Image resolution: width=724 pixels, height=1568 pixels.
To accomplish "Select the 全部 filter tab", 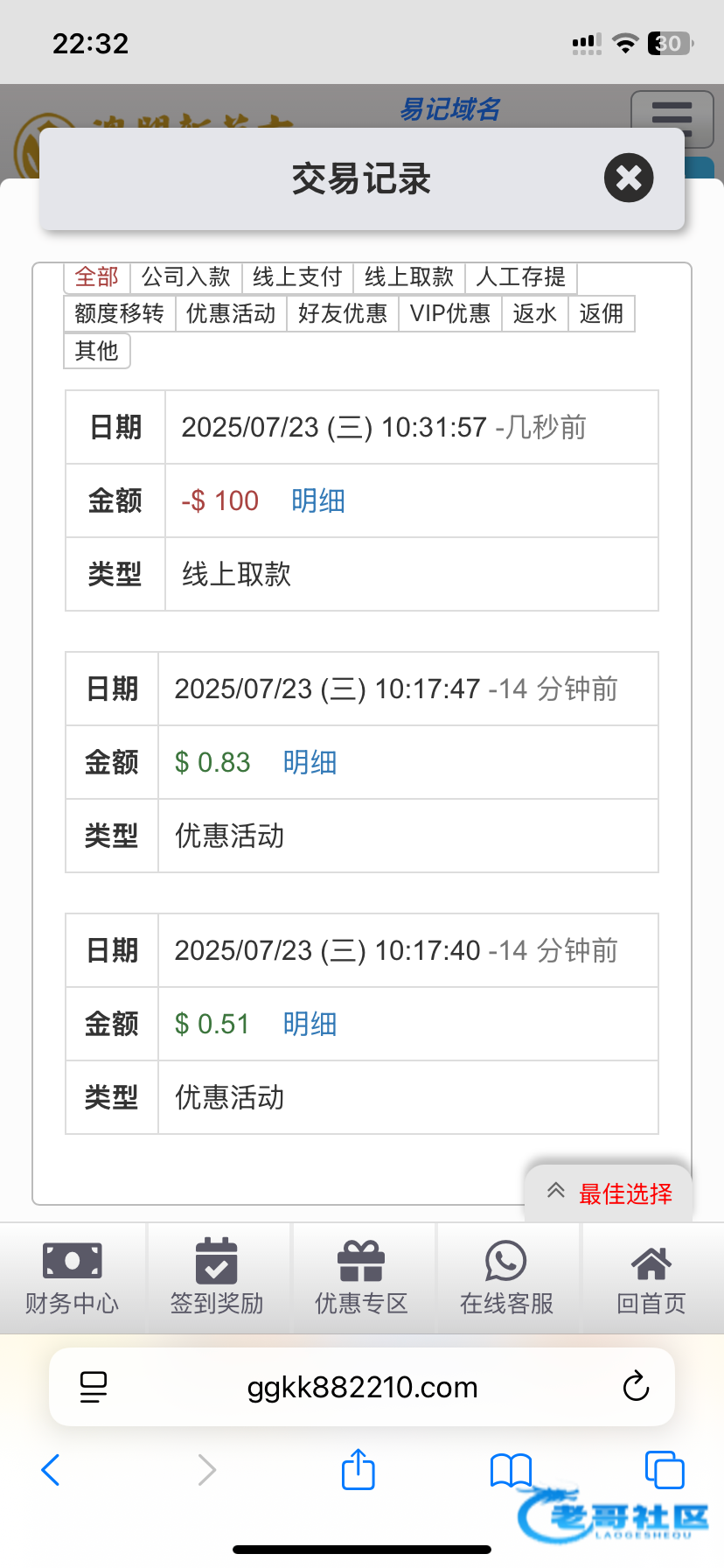I will (96, 277).
